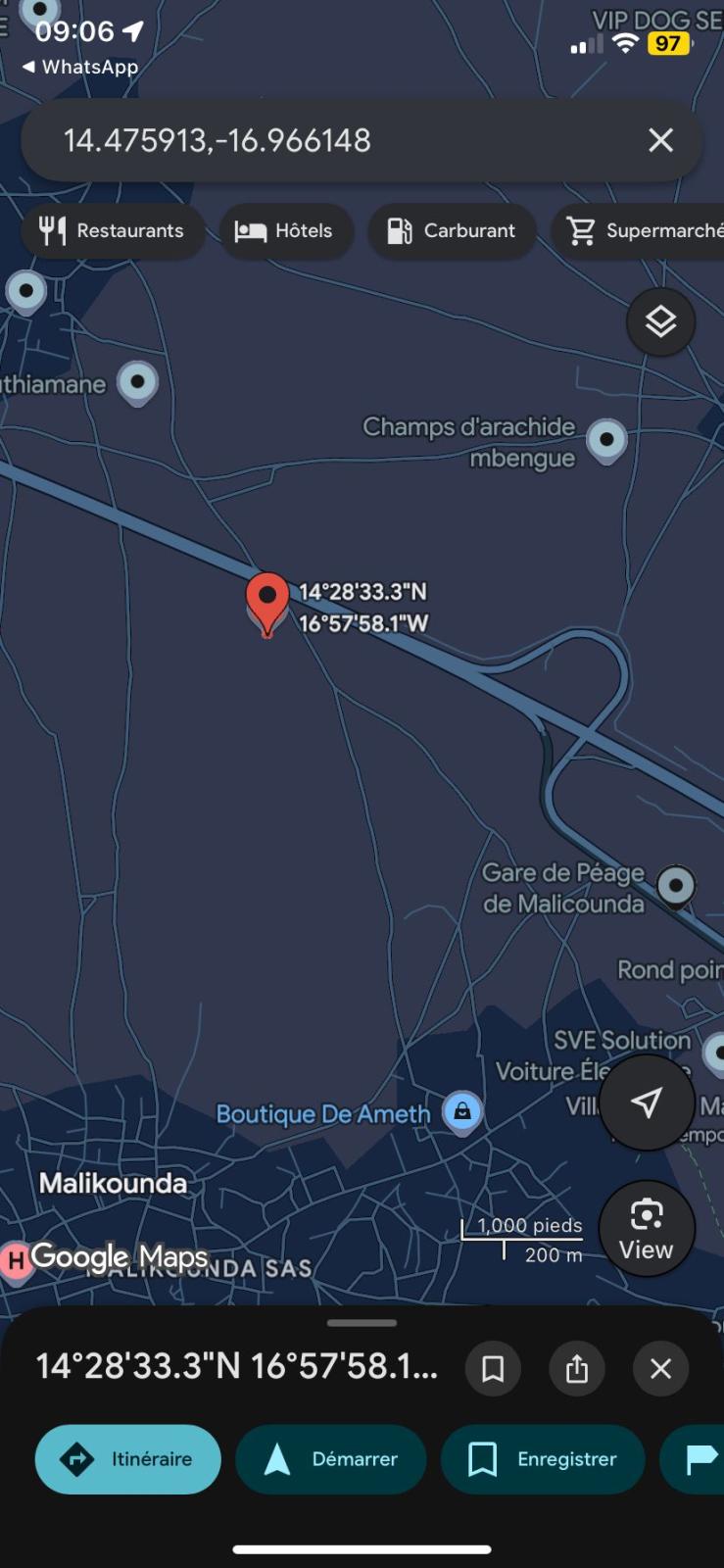This screenshot has height=1568, width=724.
Task: Tap the compass/my location arrow icon
Action: coord(648,1102)
